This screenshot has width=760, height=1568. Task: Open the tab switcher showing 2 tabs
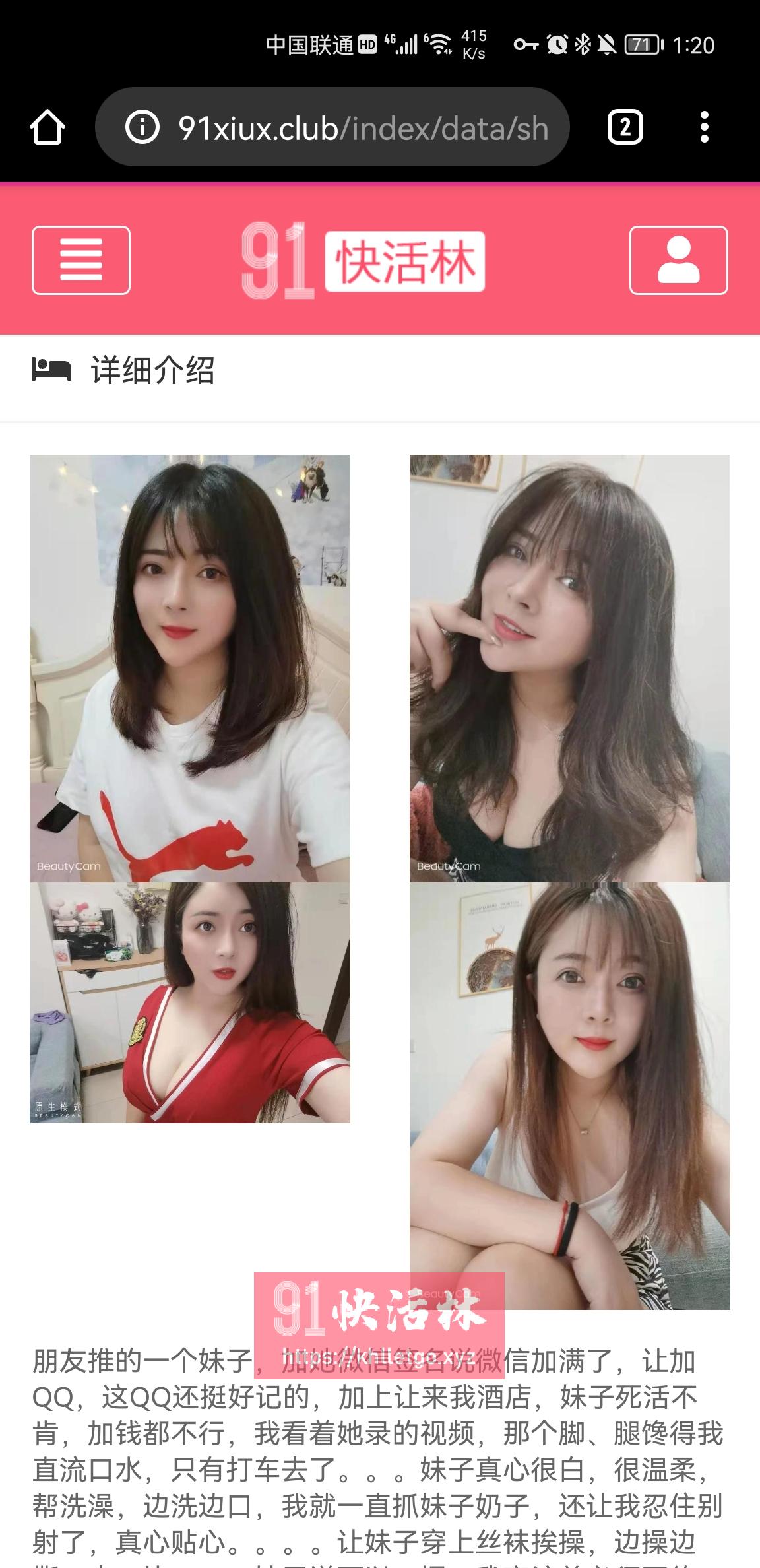click(625, 127)
